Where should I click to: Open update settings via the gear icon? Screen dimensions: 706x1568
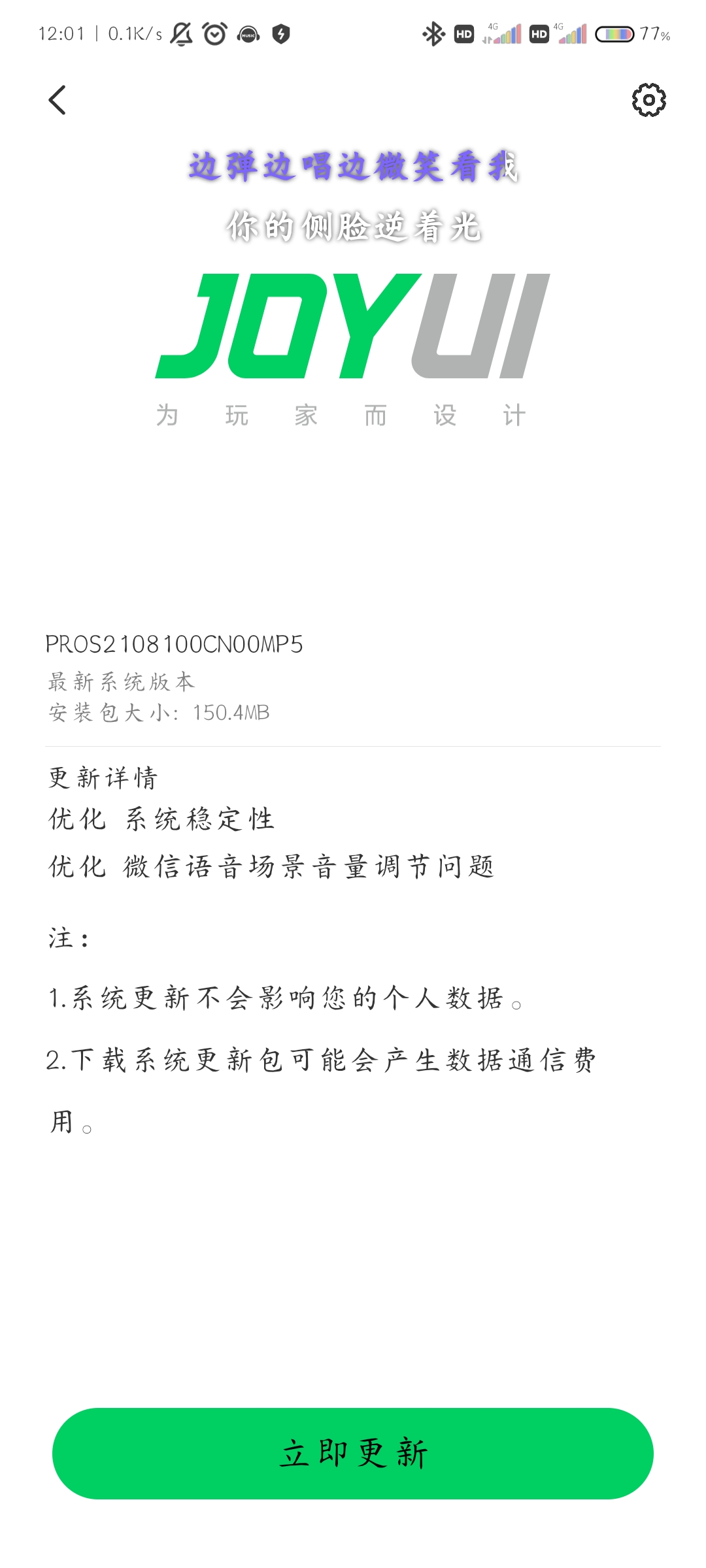coord(648,100)
